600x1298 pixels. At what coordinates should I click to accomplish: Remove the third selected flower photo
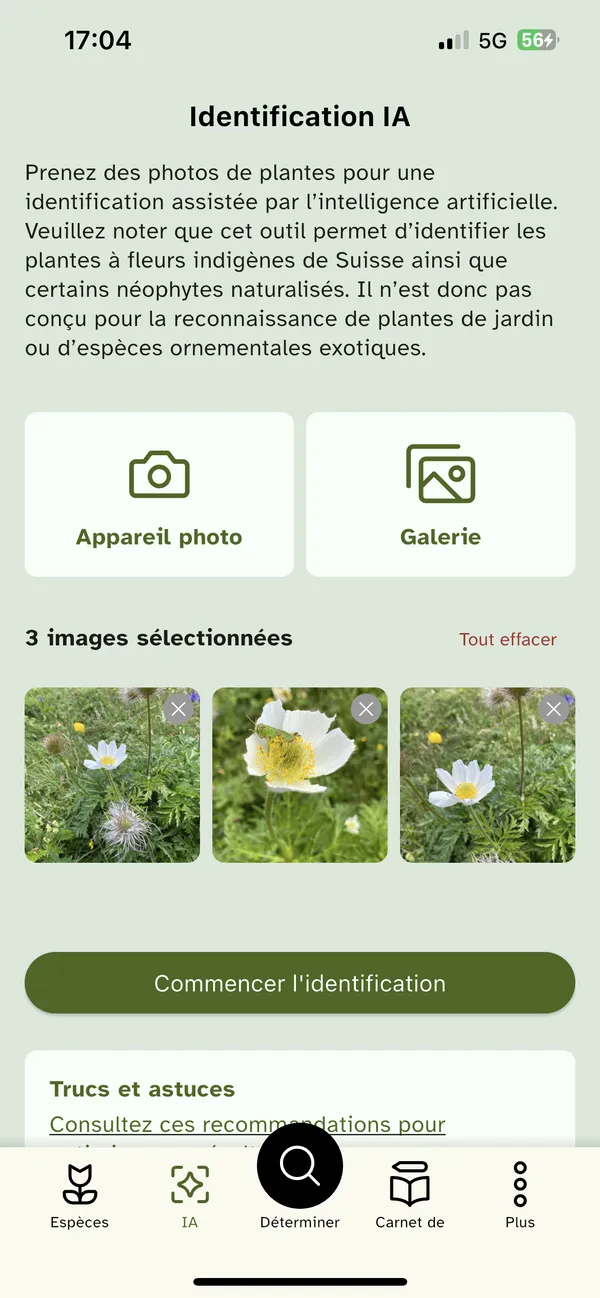pos(553,710)
